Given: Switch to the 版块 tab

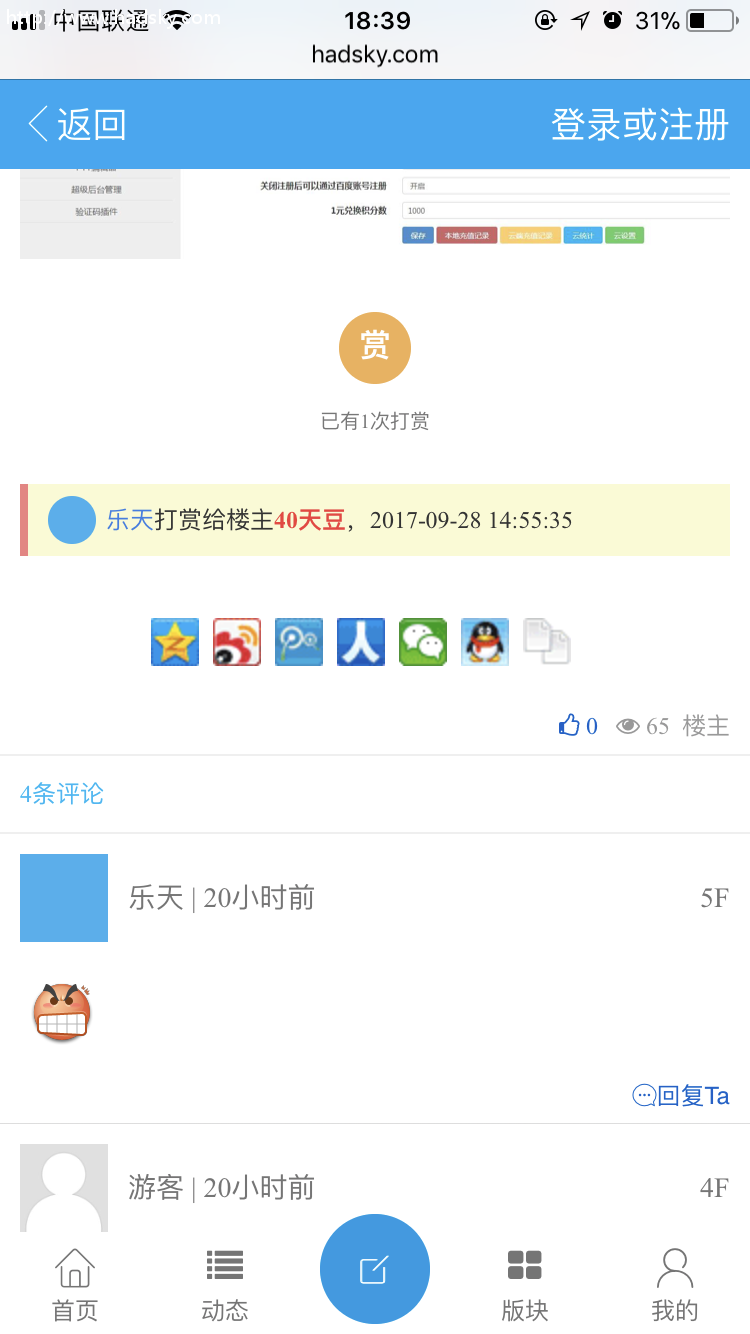Looking at the screenshot, I should click(x=525, y=1284).
